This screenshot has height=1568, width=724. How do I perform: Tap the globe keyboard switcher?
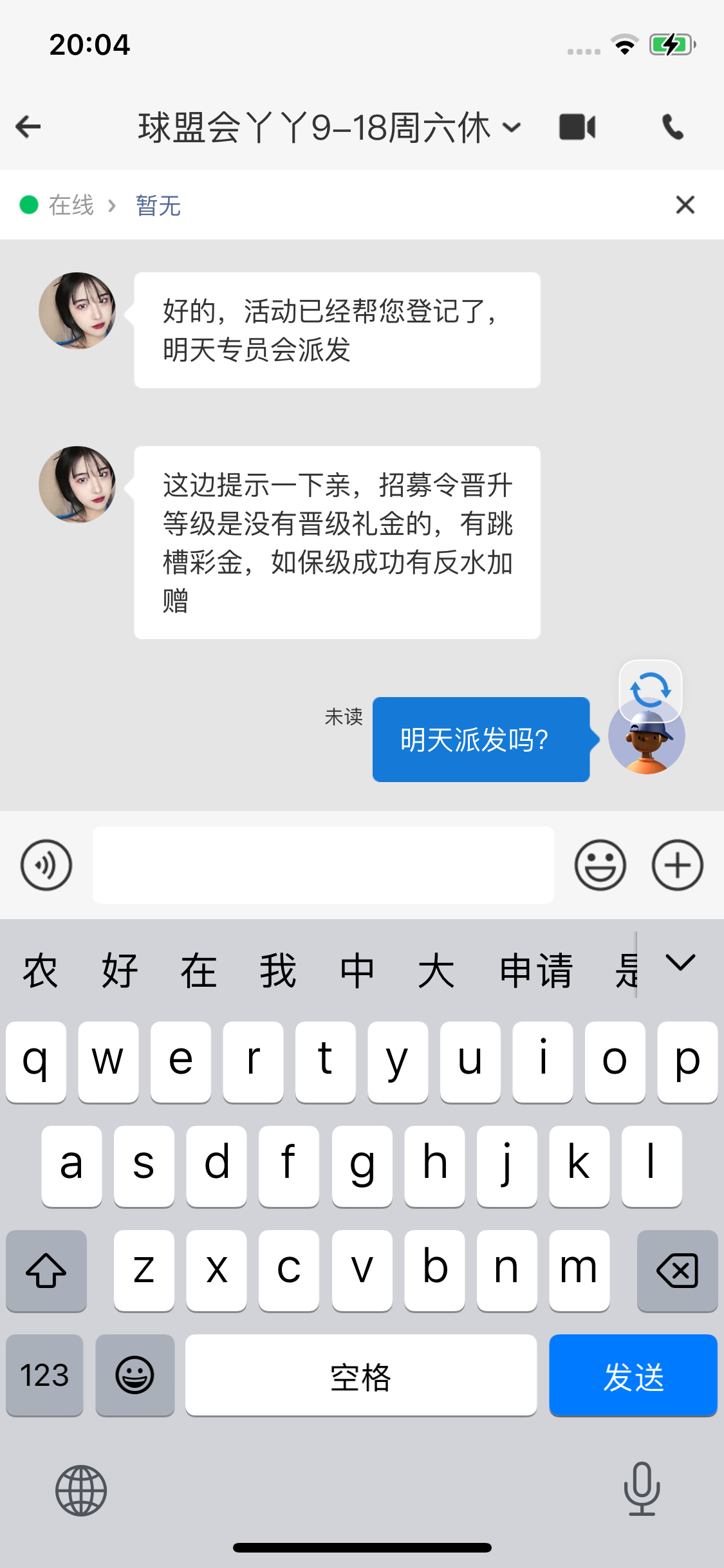pyautogui.click(x=81, y=1490)
